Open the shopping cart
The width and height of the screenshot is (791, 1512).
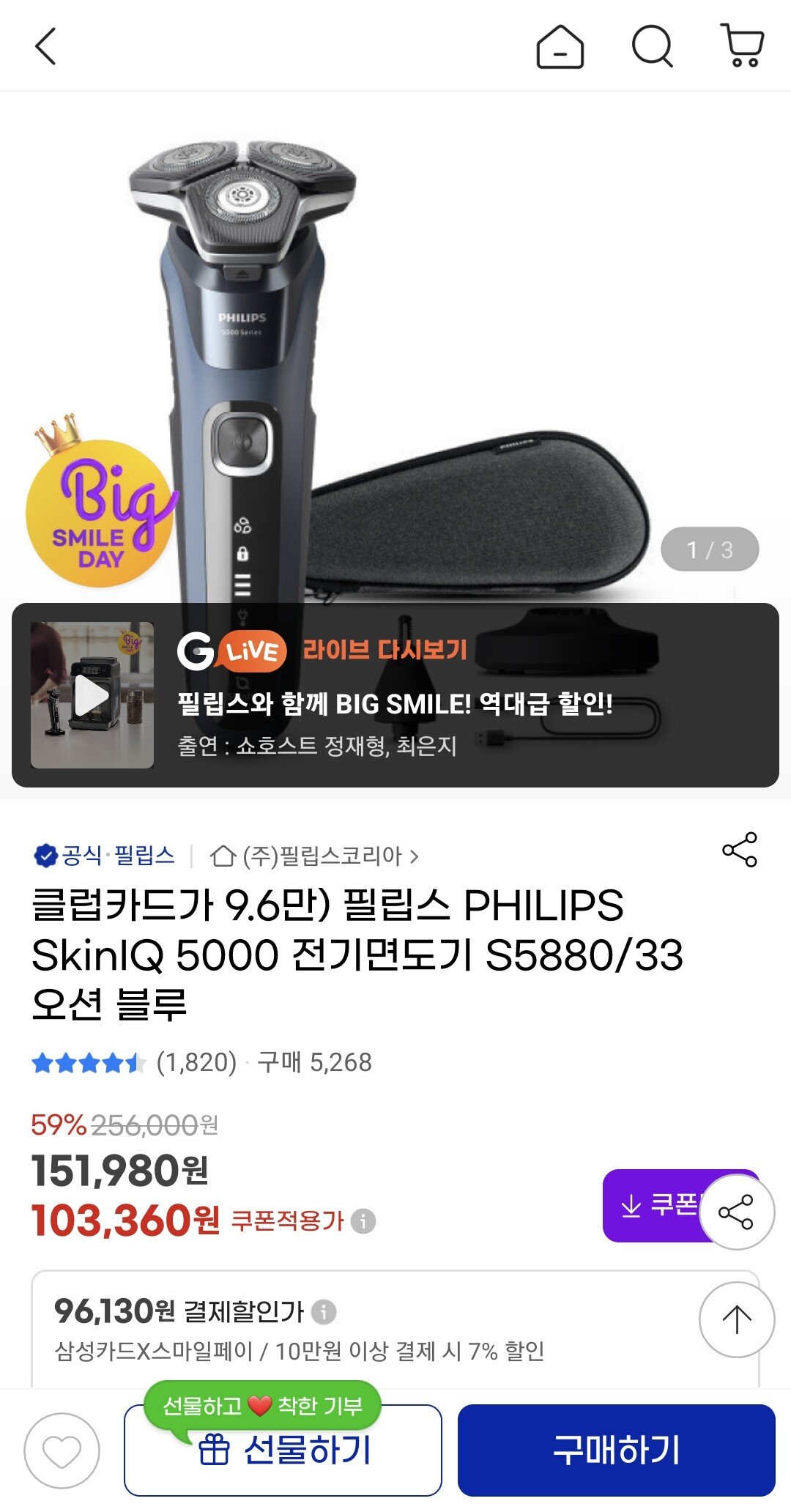click(x=743, y=45)
